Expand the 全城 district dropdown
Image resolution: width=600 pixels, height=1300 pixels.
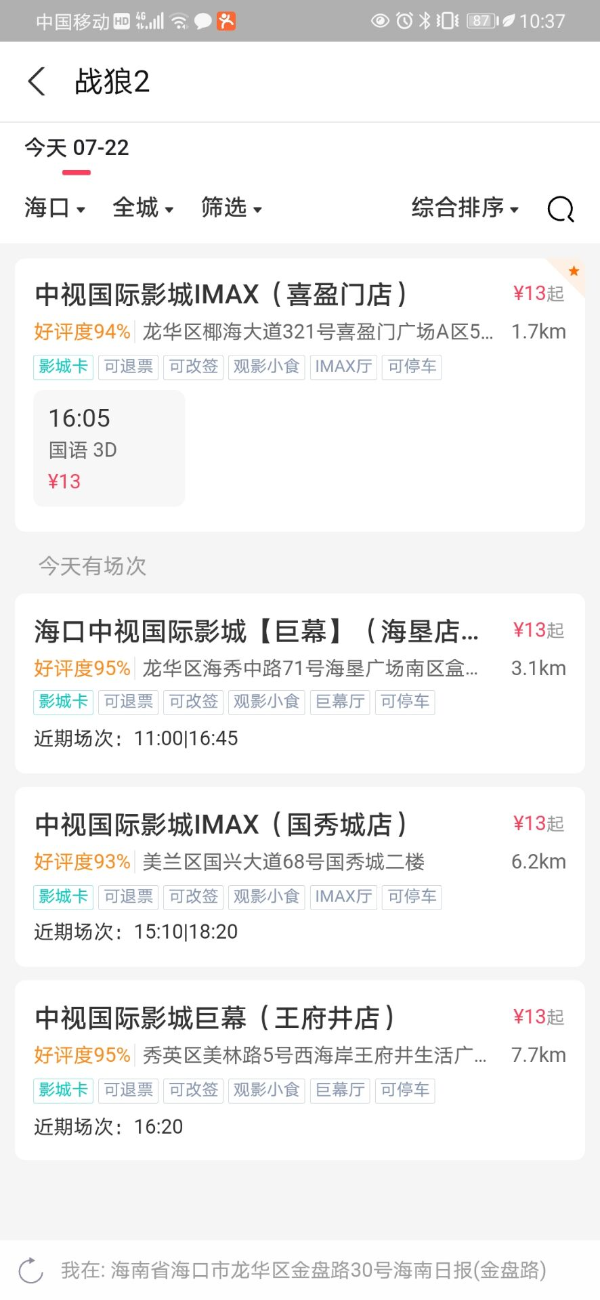point(143,208)
